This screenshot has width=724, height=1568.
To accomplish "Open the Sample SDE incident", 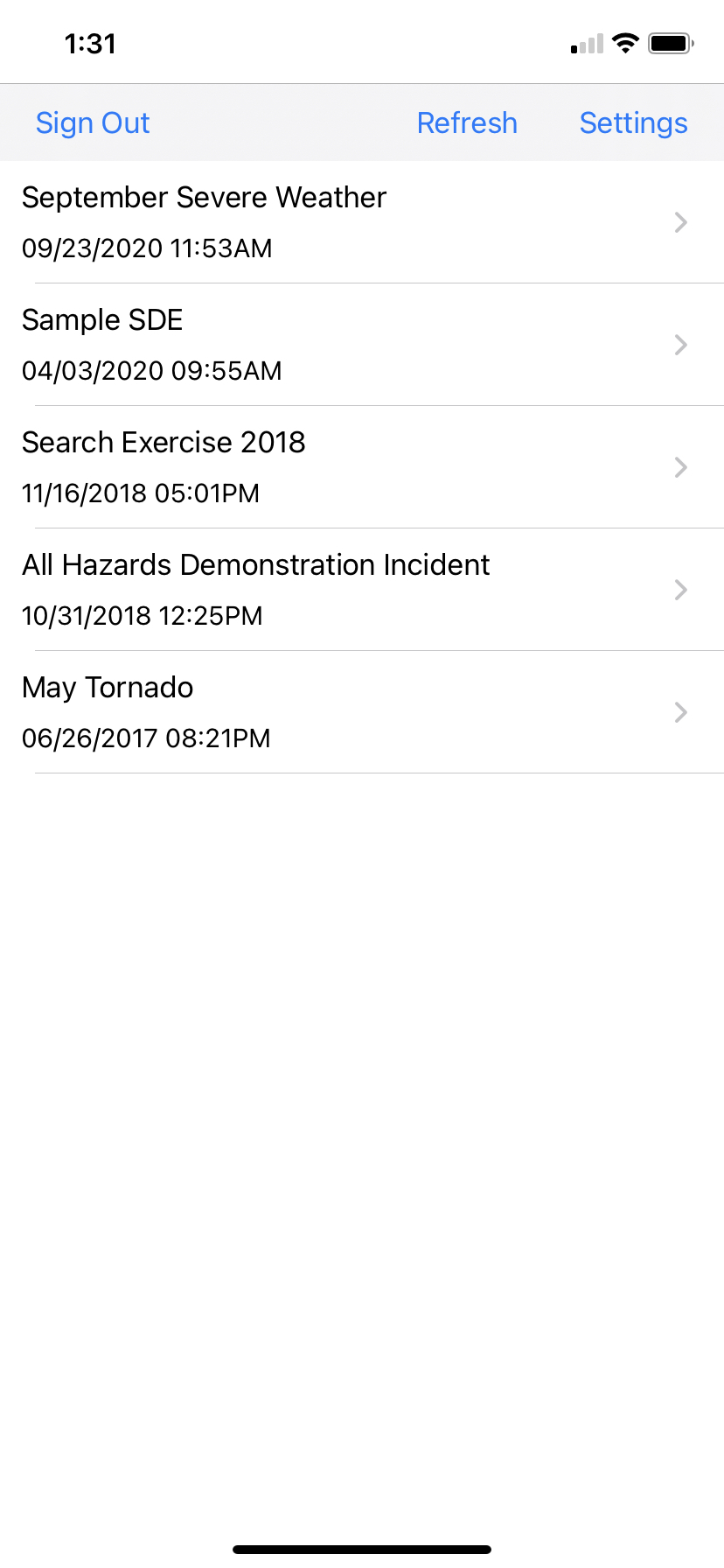I will click(102, 320).
